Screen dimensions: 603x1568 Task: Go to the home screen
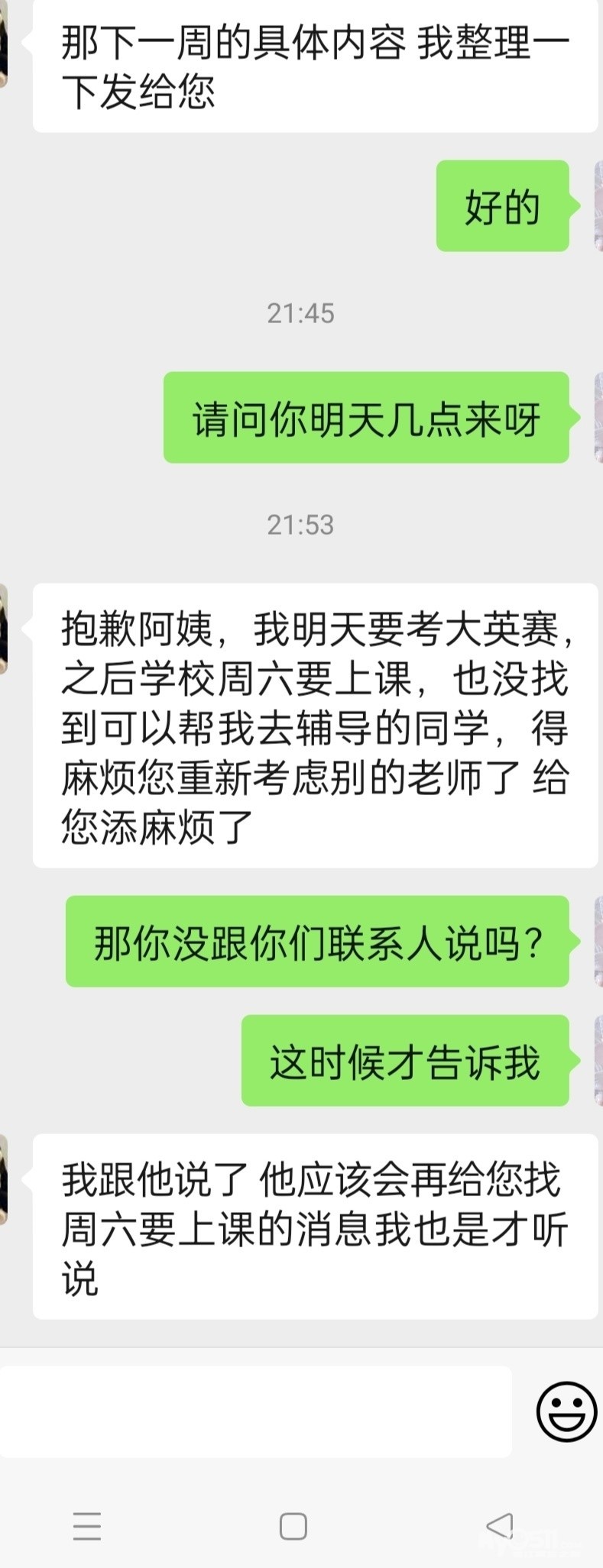pyautogui.click(x=293, y=1526)
